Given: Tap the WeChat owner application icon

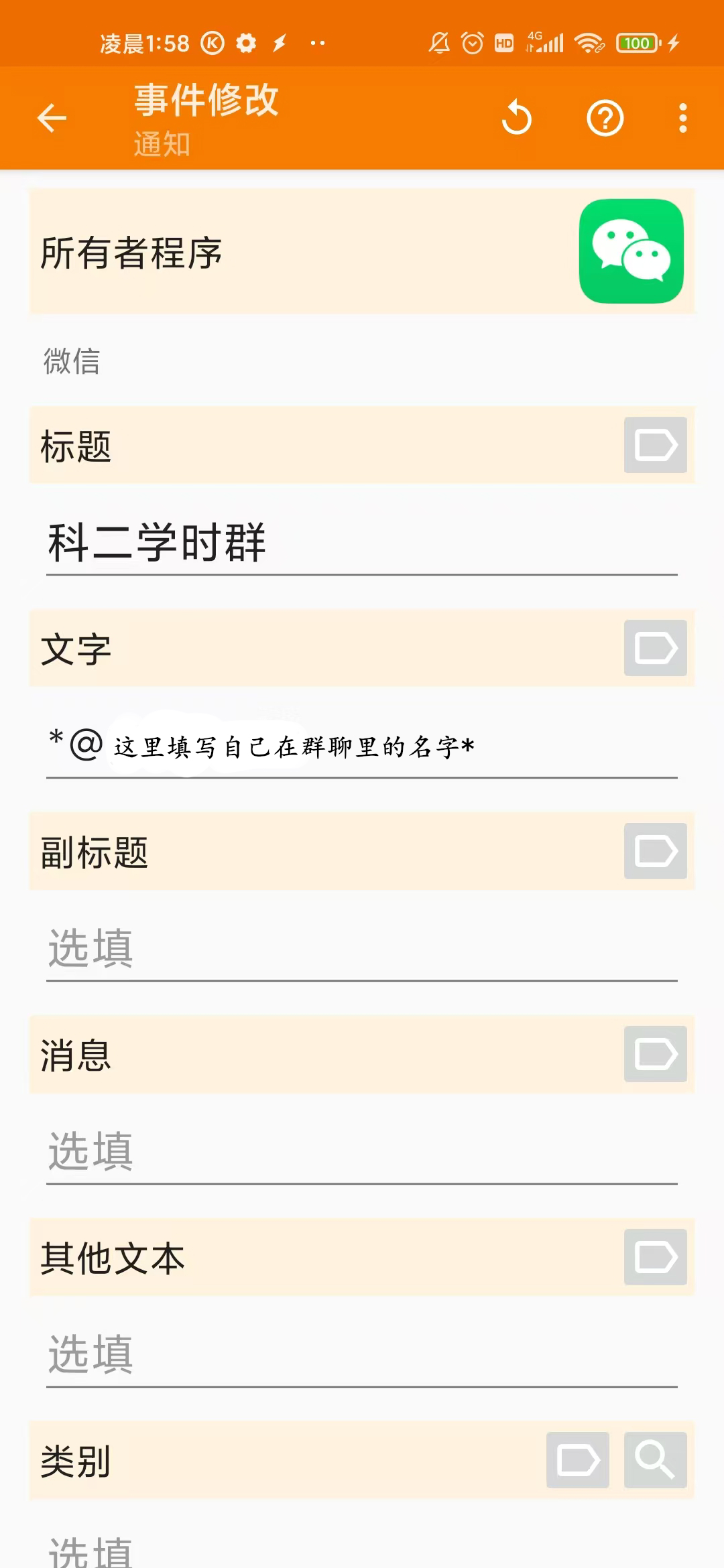Looking at the screenshot, I should click(631, 251).
